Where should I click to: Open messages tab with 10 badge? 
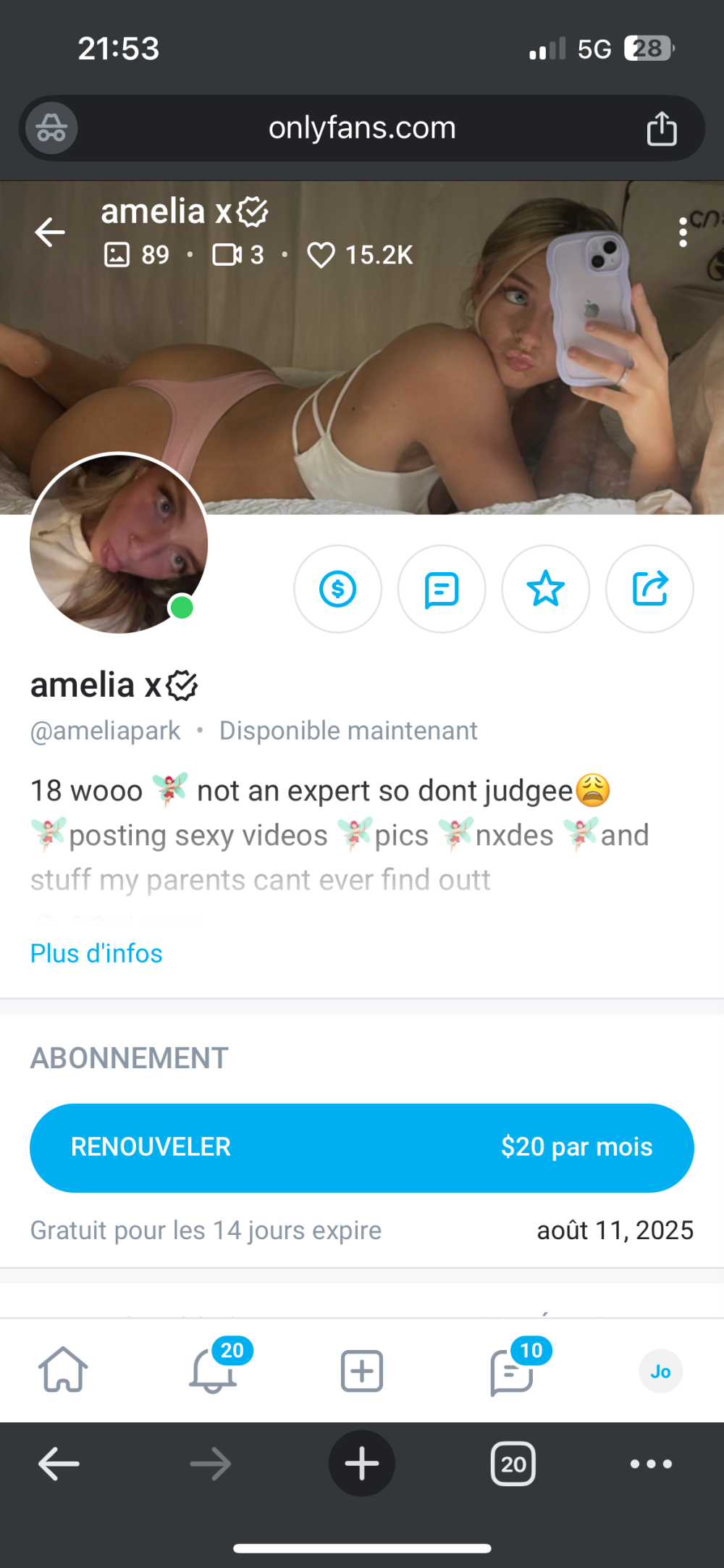coord(513,1370)
